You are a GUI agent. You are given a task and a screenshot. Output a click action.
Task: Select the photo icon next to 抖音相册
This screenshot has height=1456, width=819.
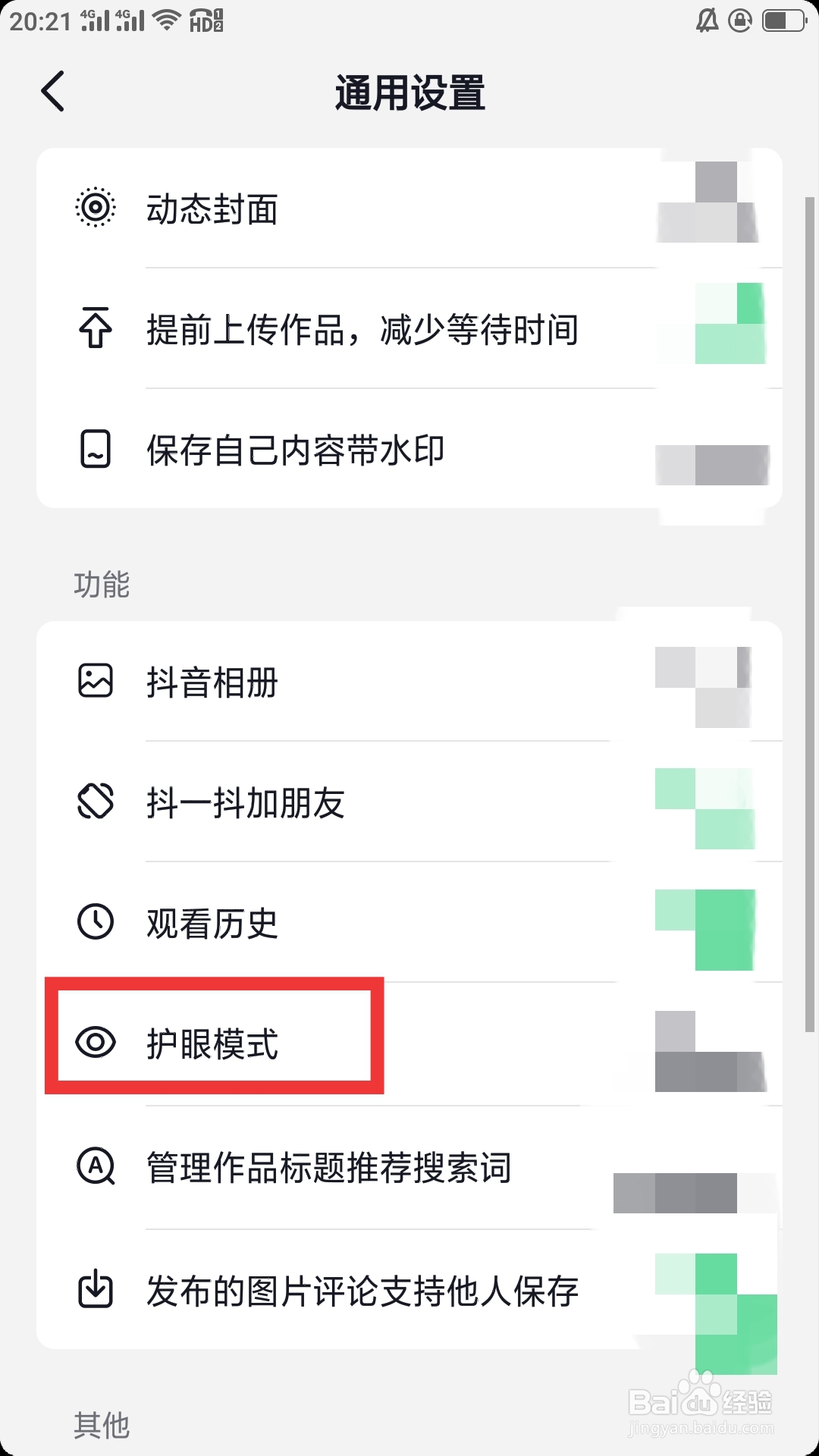coord(95,681)
